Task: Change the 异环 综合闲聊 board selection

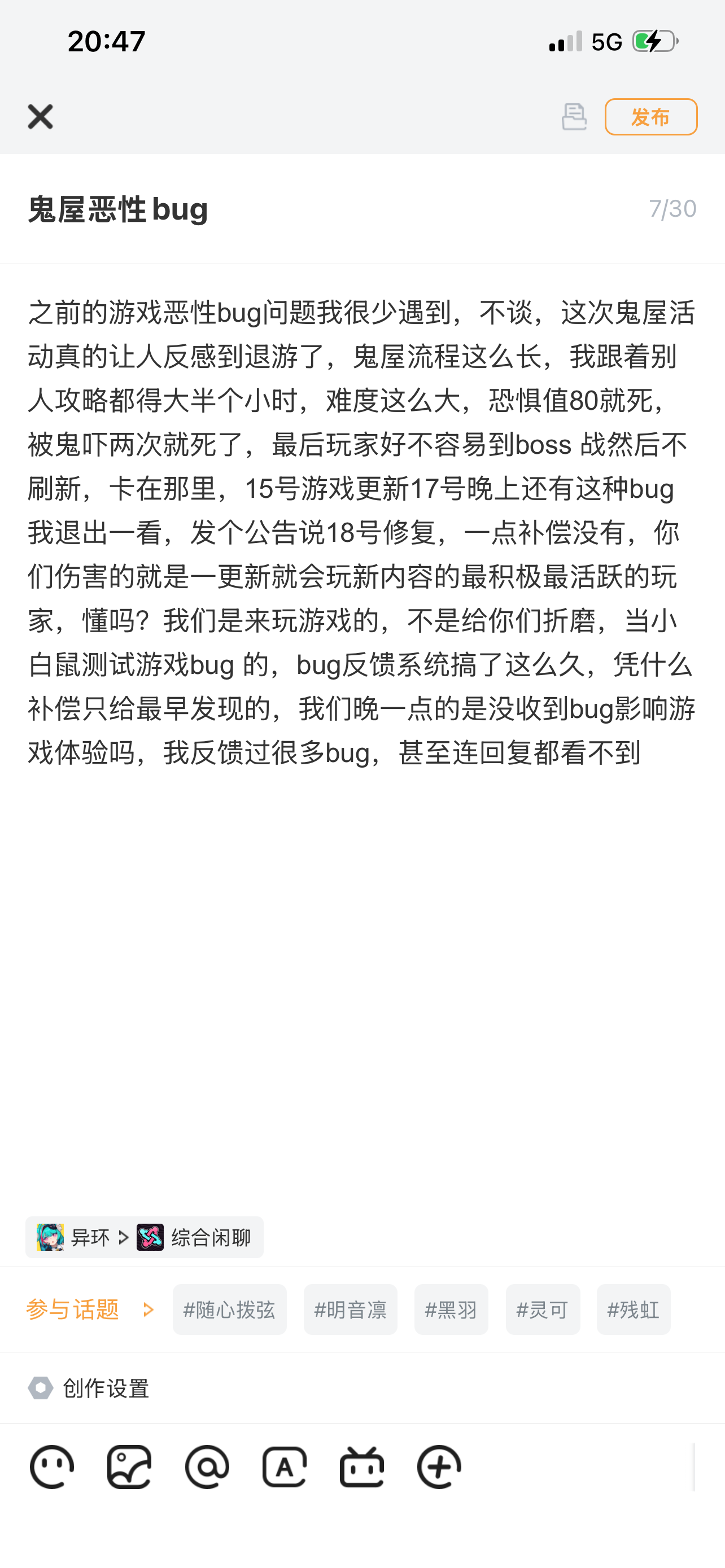Action: [145, 1237]
